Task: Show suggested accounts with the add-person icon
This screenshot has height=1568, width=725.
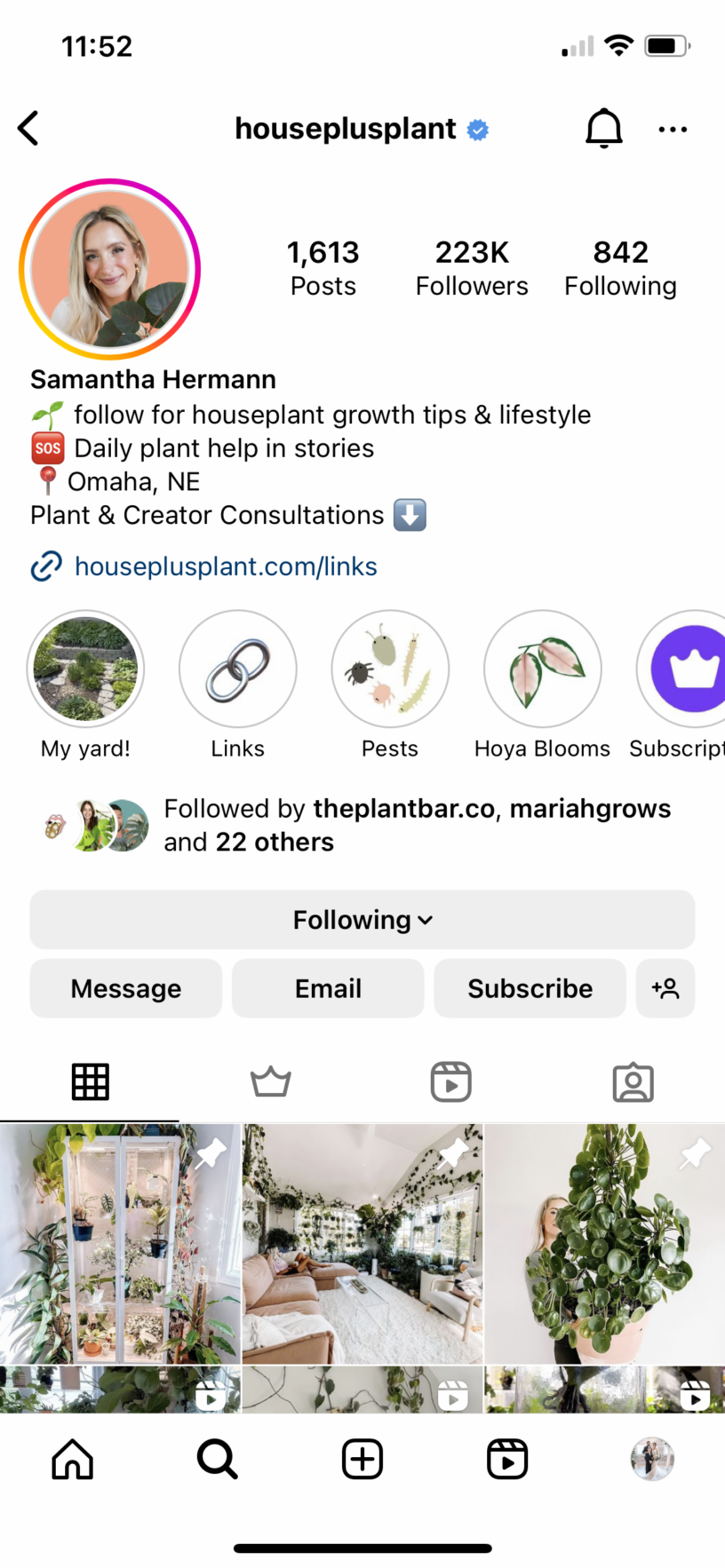Action: click(x=665, y=988)
